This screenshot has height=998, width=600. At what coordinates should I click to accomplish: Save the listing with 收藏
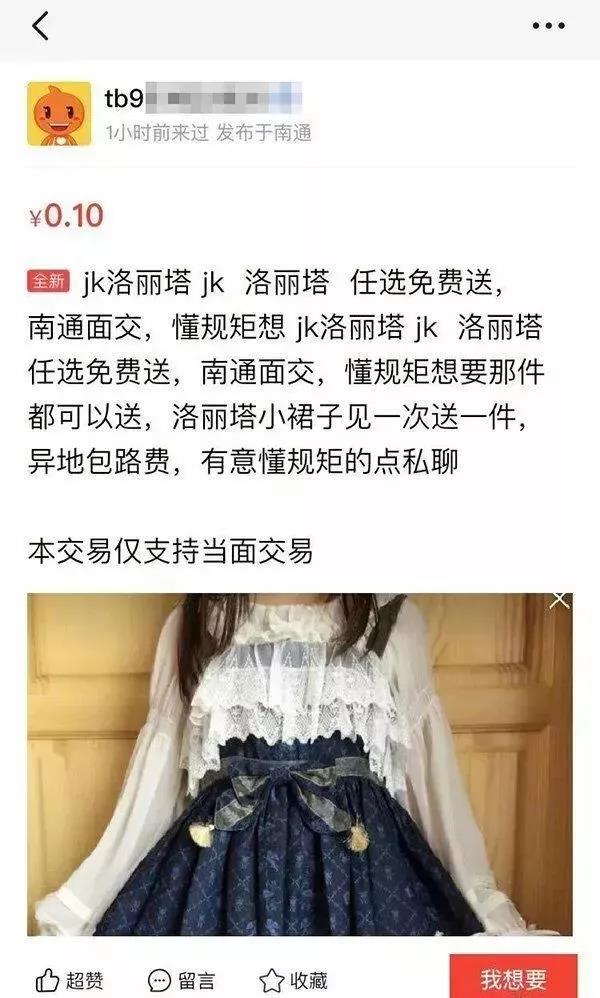pyautogui.click(x=293, y=980)
